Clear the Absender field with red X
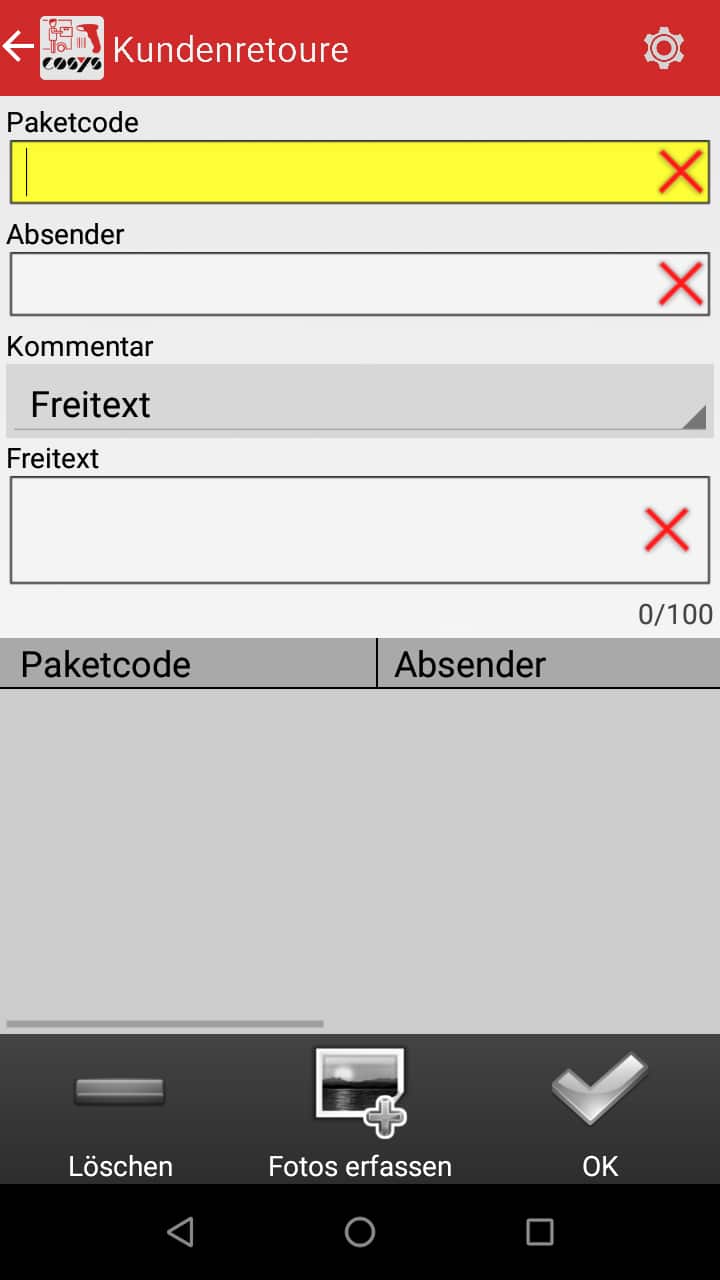The image size is (720, 1280). point(680,283)
